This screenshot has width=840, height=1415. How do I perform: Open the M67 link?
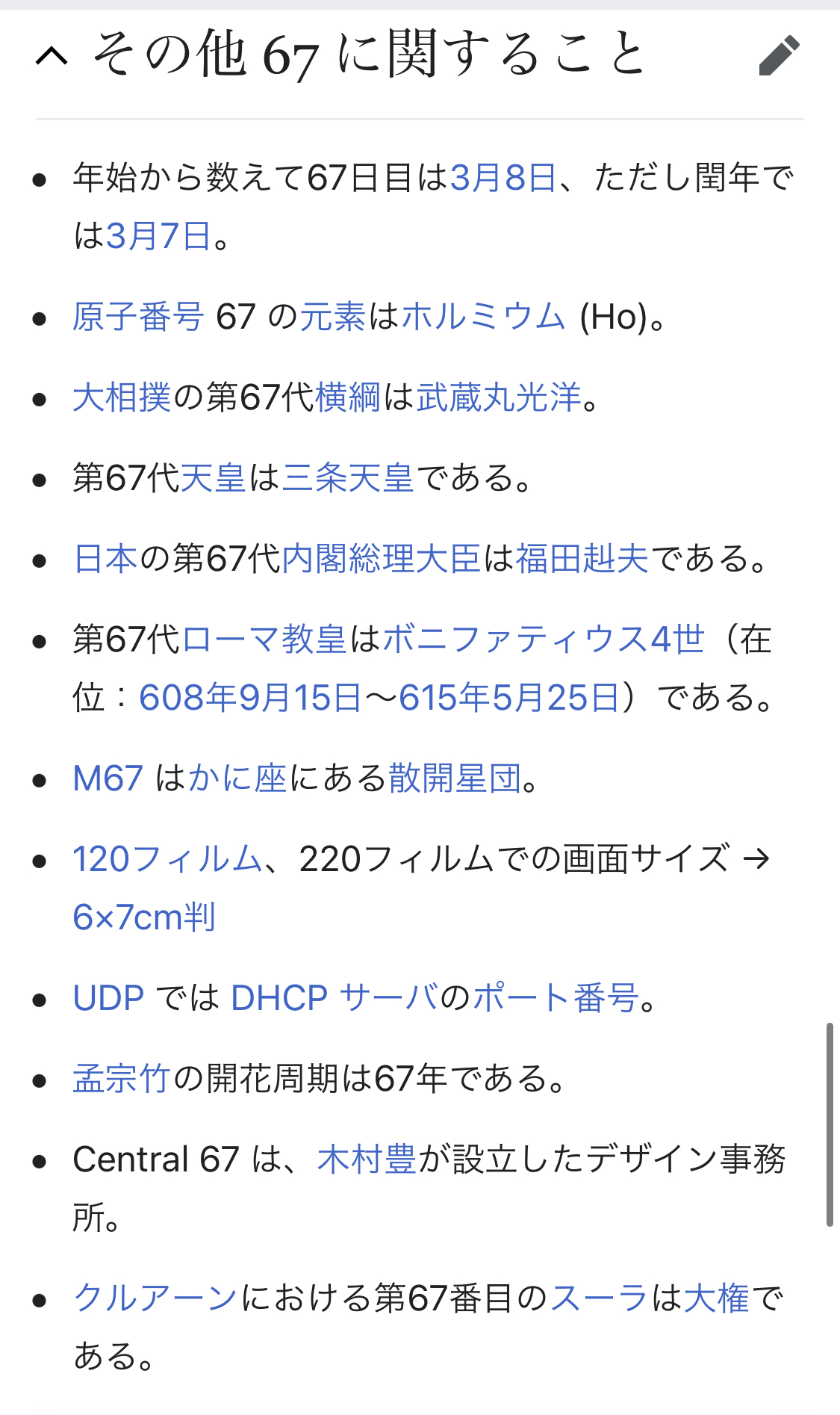click(108, 778)
